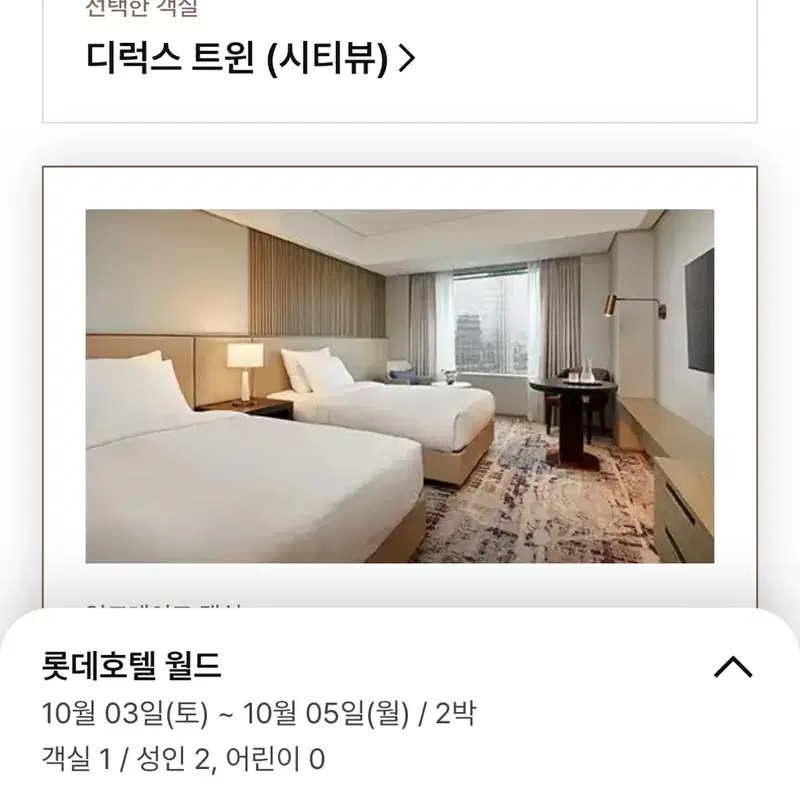Open the 디럭스 트윈 (시티뷰) room details
Screen dimensions: 800x800
tap(250, 59)
